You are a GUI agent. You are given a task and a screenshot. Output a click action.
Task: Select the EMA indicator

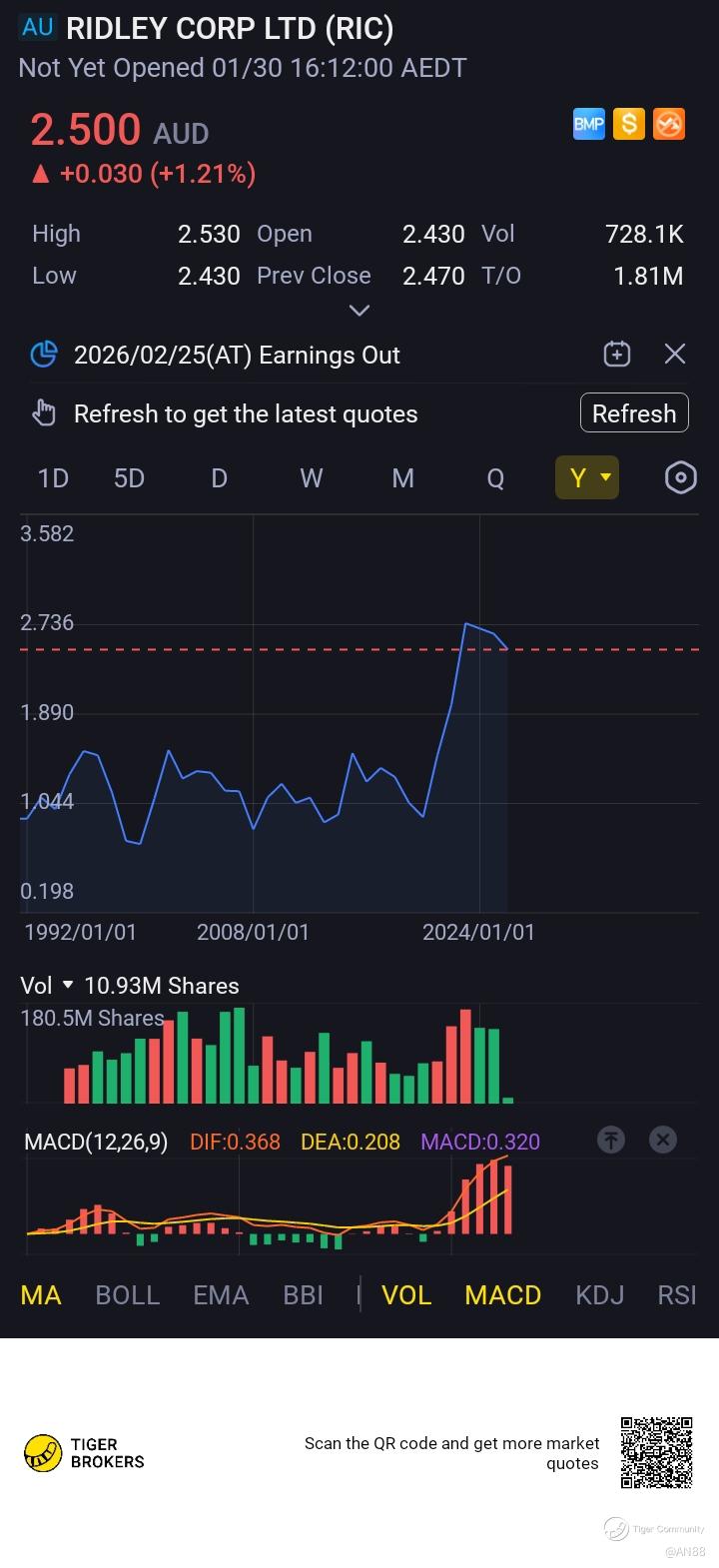221,1295
